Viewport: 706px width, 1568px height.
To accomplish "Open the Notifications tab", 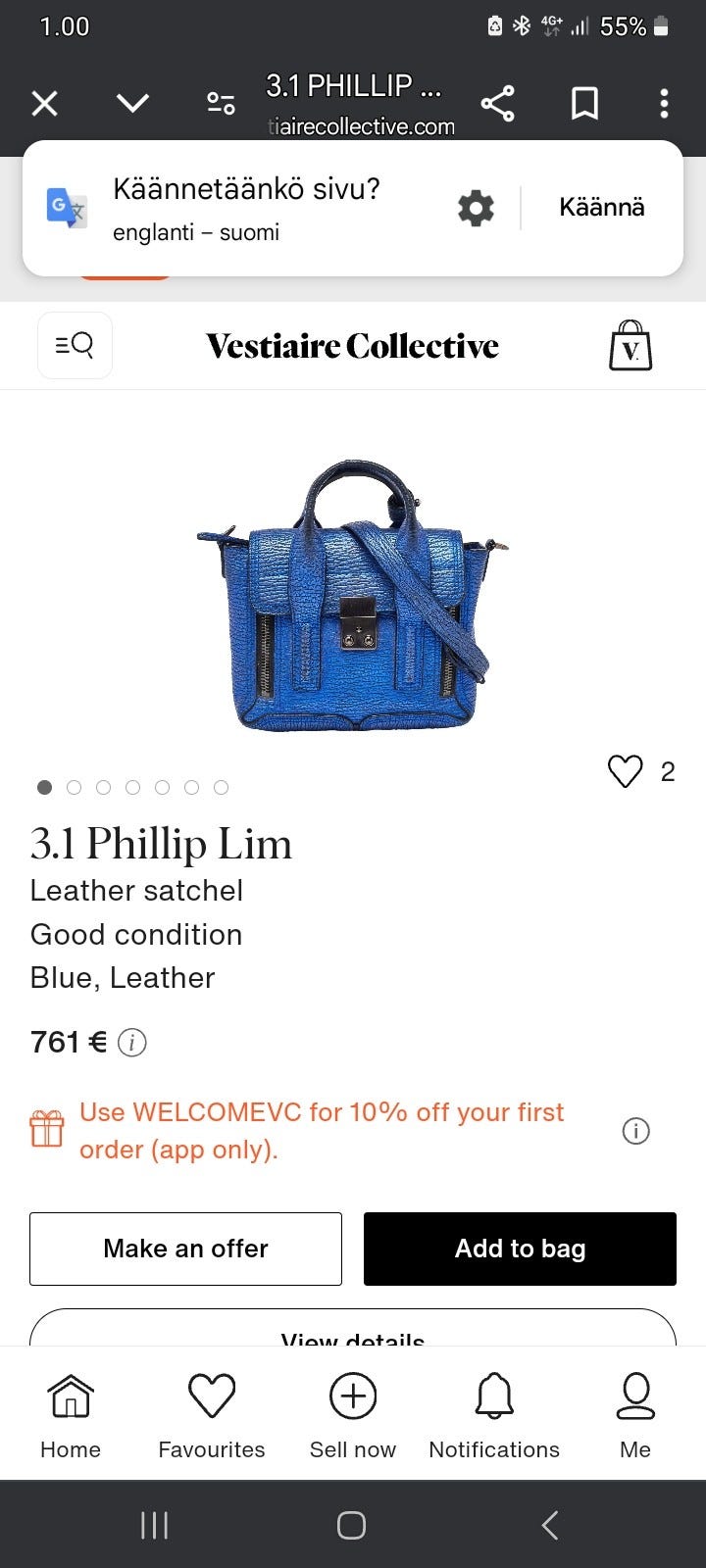I will point(494,1415).
